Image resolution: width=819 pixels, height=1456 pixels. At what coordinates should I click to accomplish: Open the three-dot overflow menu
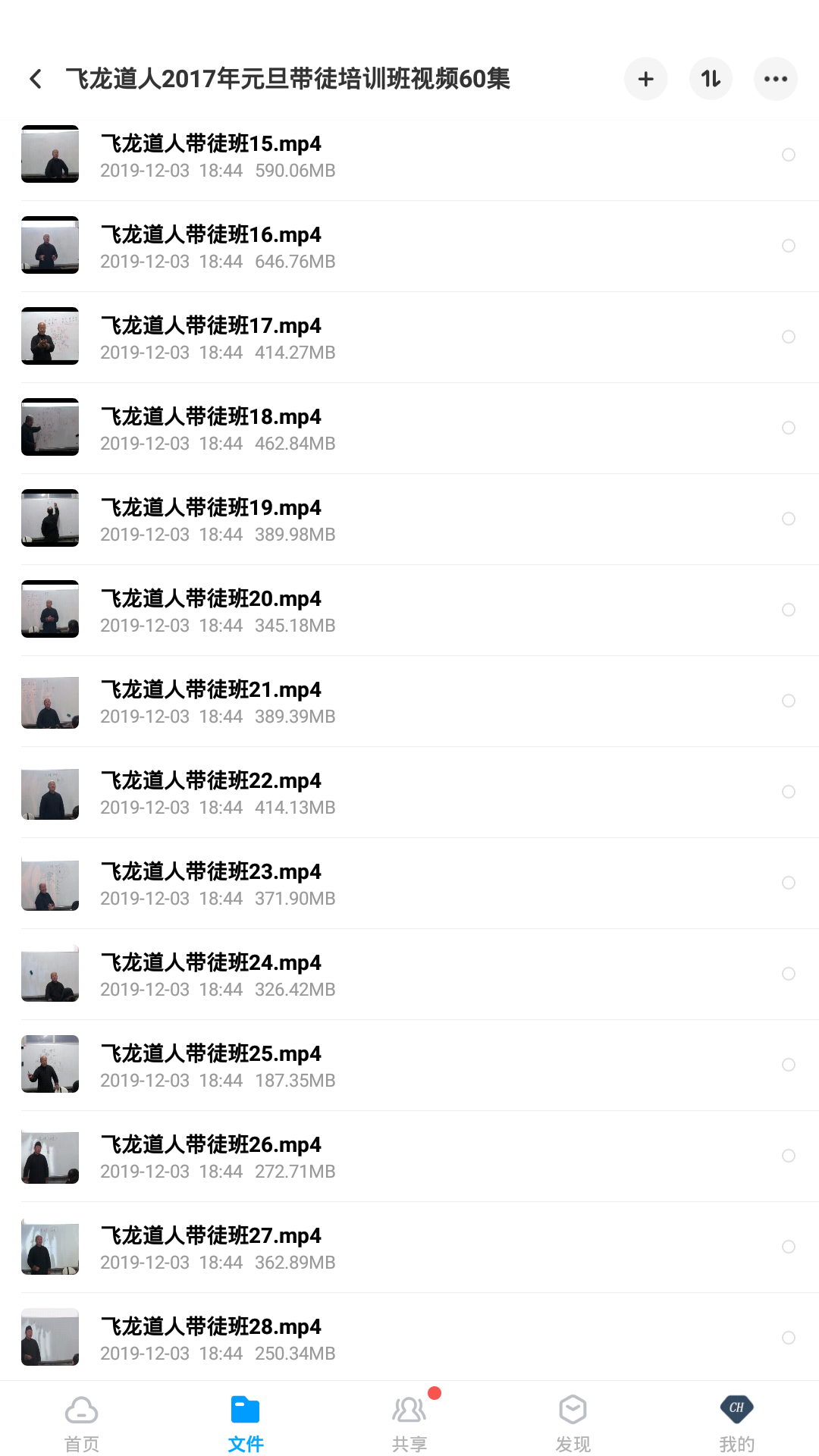[775, 79]
